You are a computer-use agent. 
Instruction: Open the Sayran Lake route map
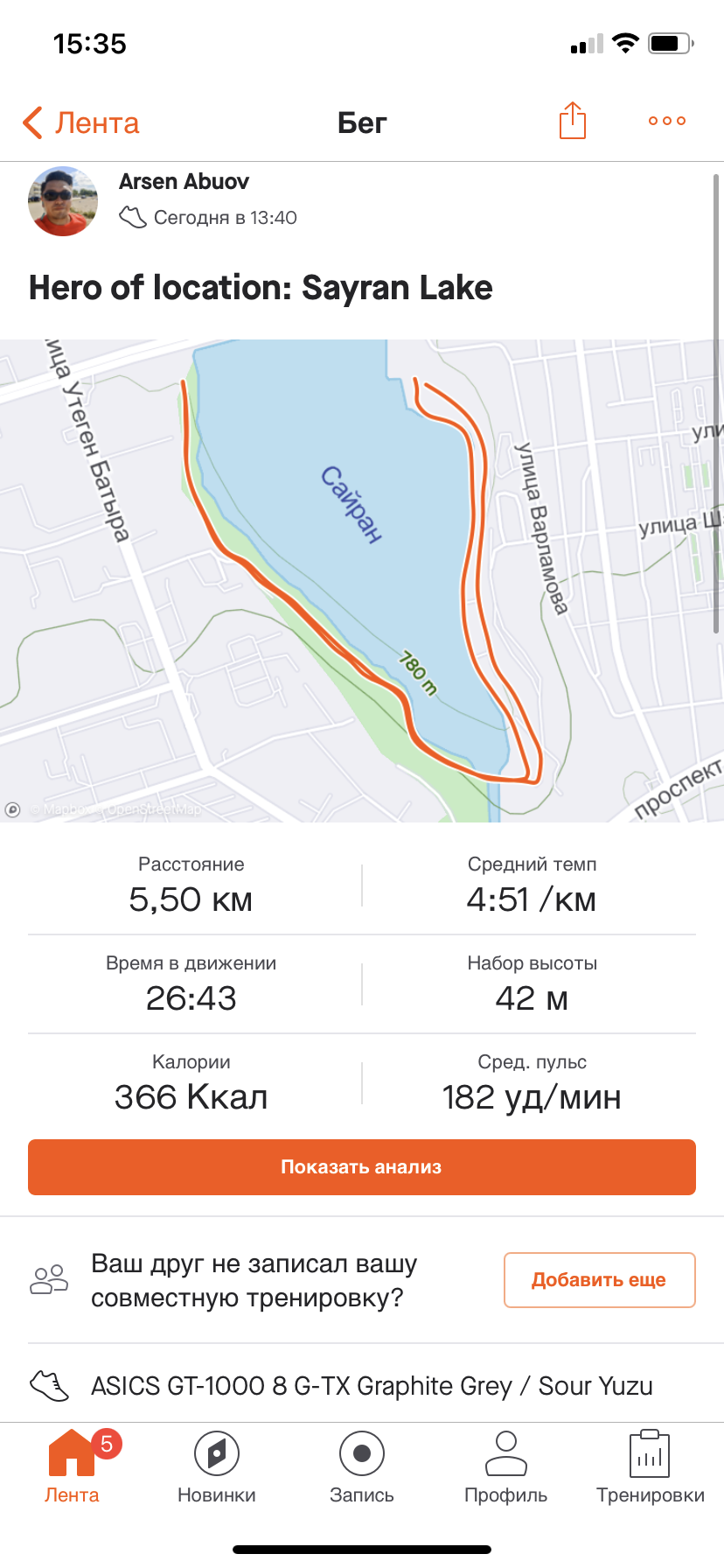click(362, 580)
